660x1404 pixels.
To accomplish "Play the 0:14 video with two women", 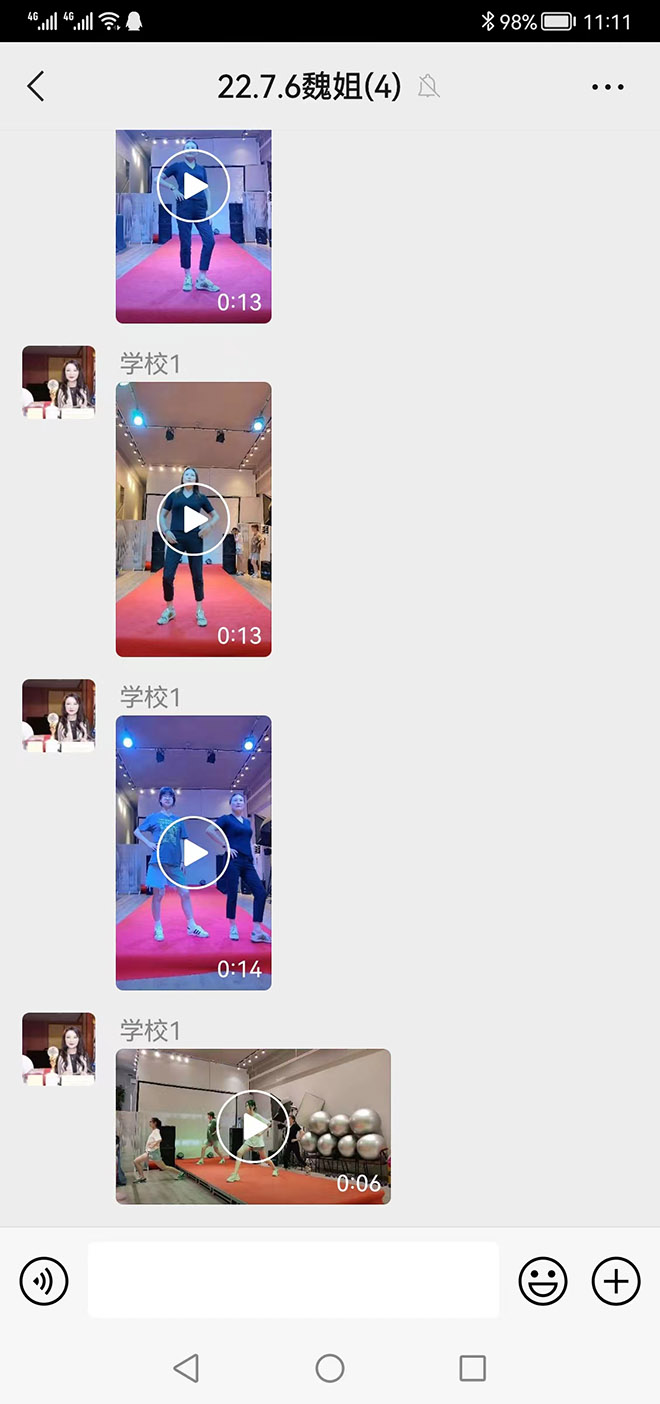I will tap(193, 853).
